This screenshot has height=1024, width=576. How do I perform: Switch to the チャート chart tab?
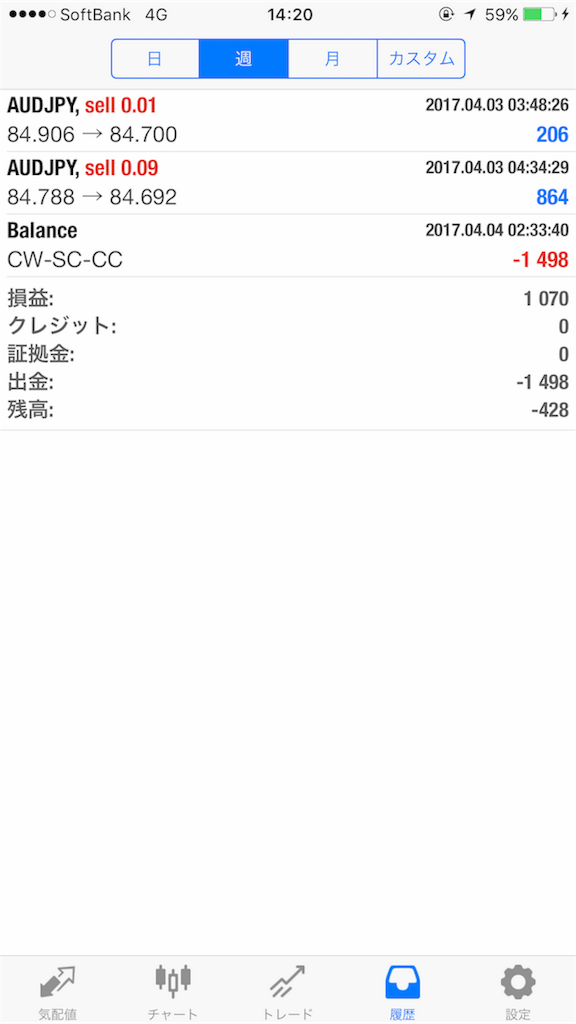pyautogui.click(x=172, y=991)
